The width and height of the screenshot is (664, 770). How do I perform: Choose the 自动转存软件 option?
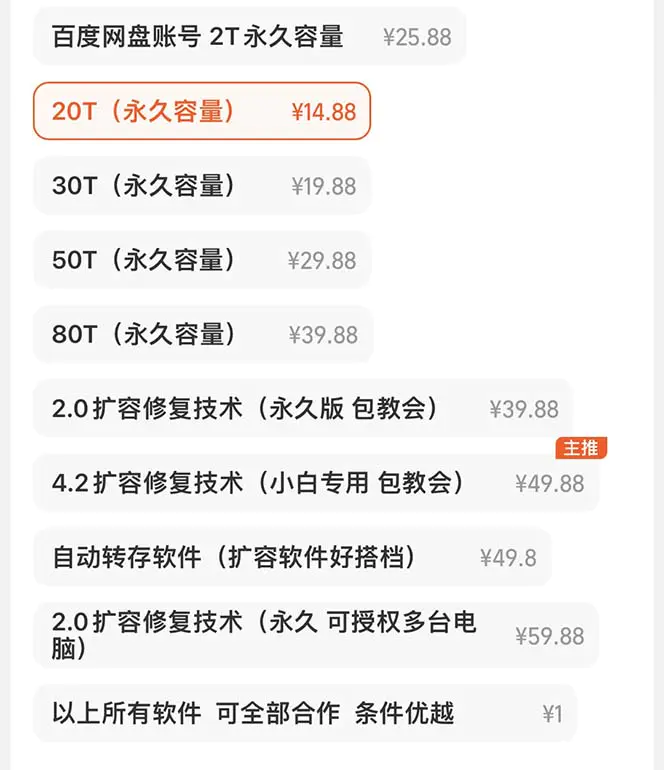point(291,557)
